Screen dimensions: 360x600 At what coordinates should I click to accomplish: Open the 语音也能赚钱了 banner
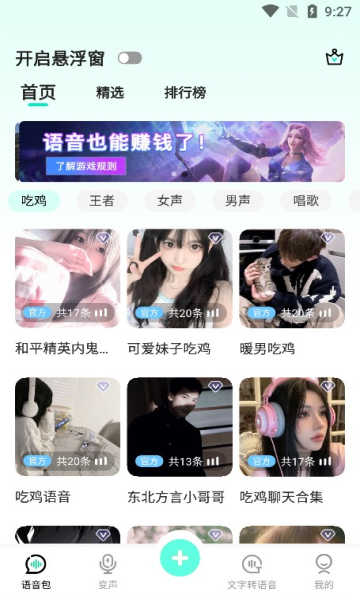coord(180,152)
